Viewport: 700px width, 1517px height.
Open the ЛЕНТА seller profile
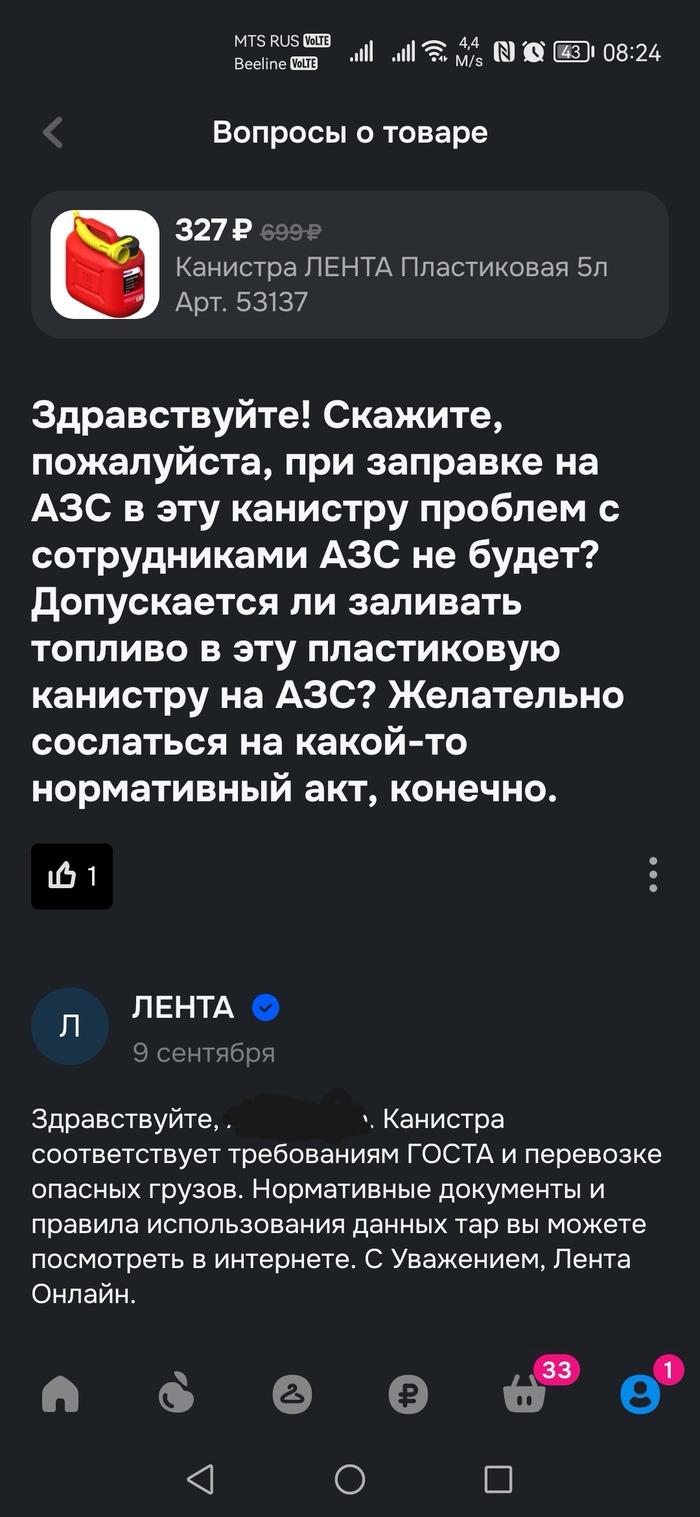click(183, 1007)
